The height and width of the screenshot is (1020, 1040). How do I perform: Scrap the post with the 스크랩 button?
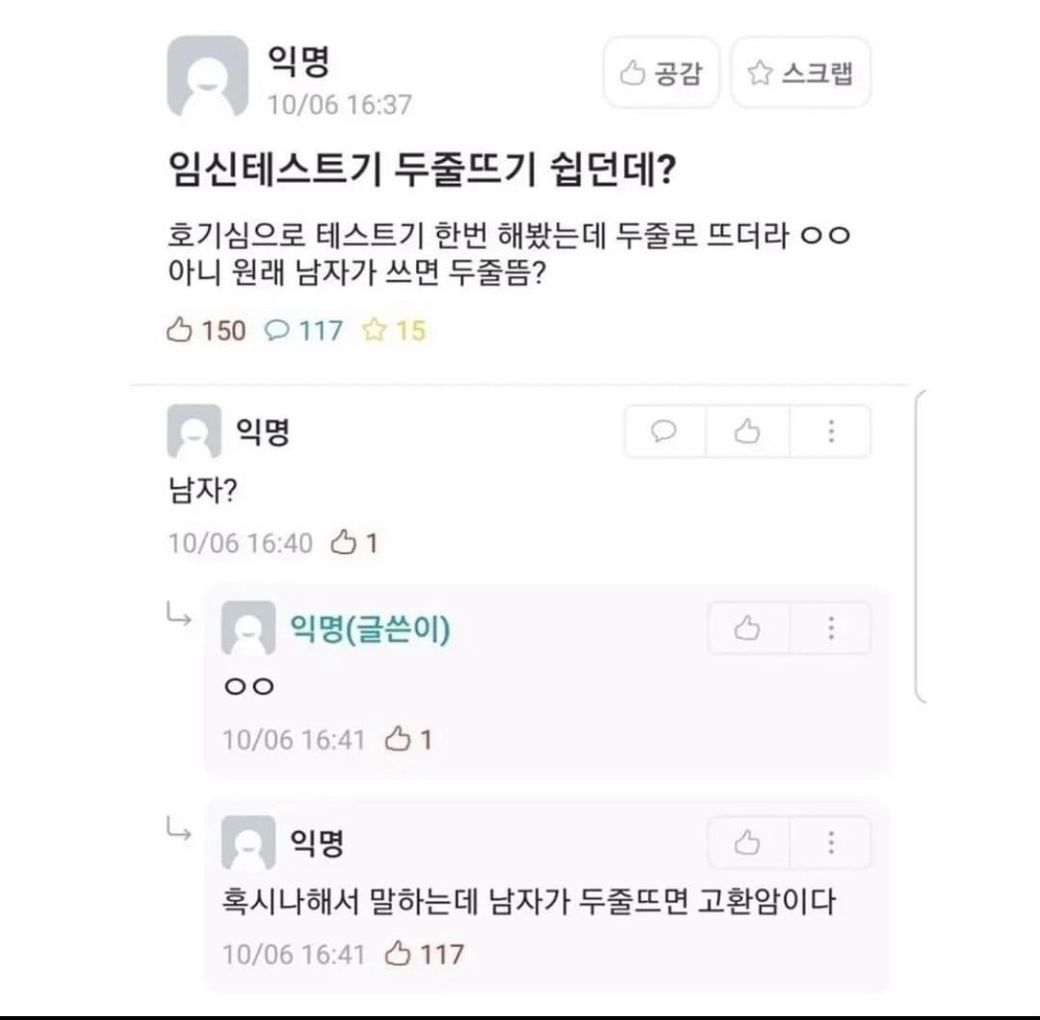tap(801, 72)
